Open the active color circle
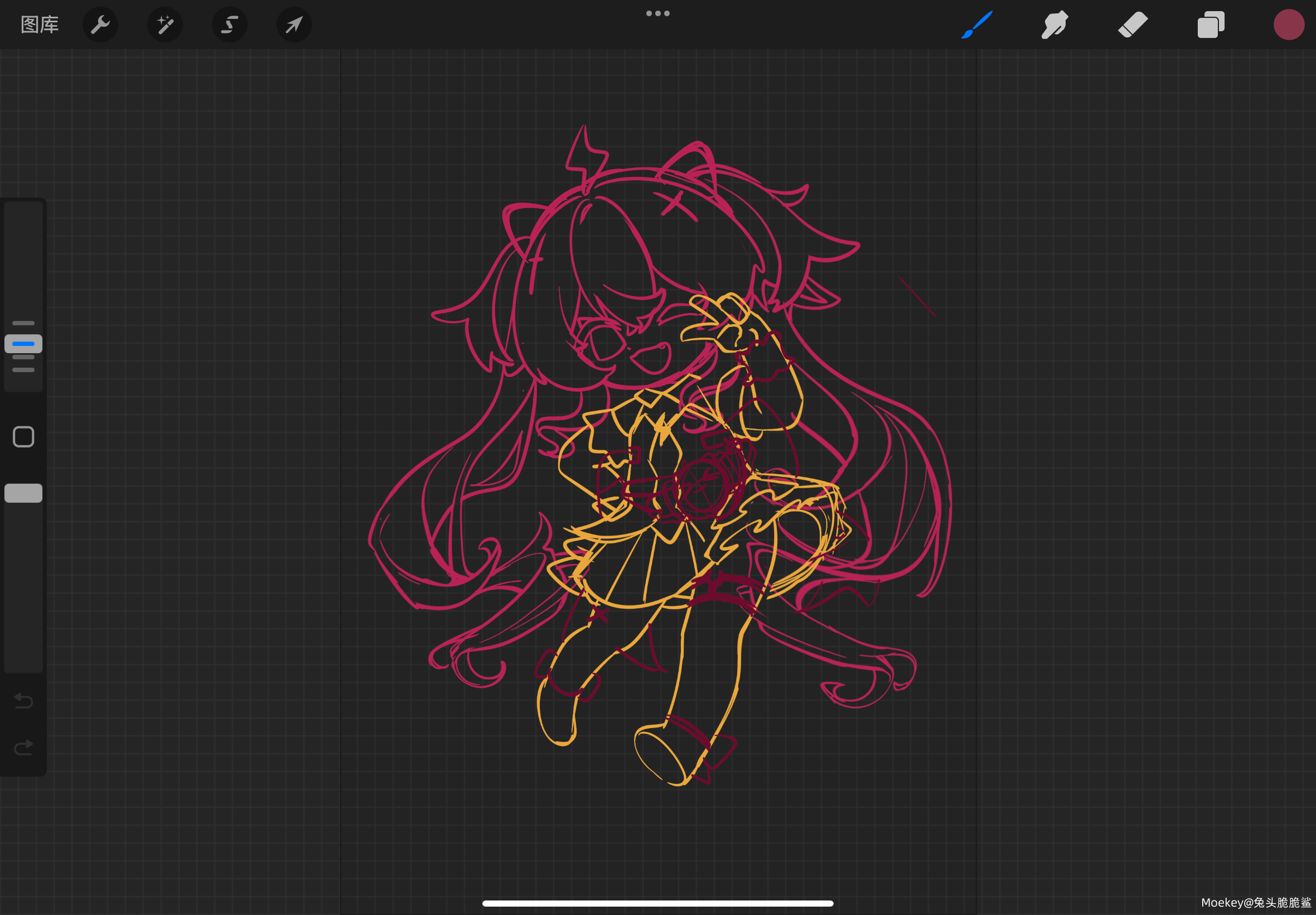1316x915 pixels. (x=1289, y=25)
